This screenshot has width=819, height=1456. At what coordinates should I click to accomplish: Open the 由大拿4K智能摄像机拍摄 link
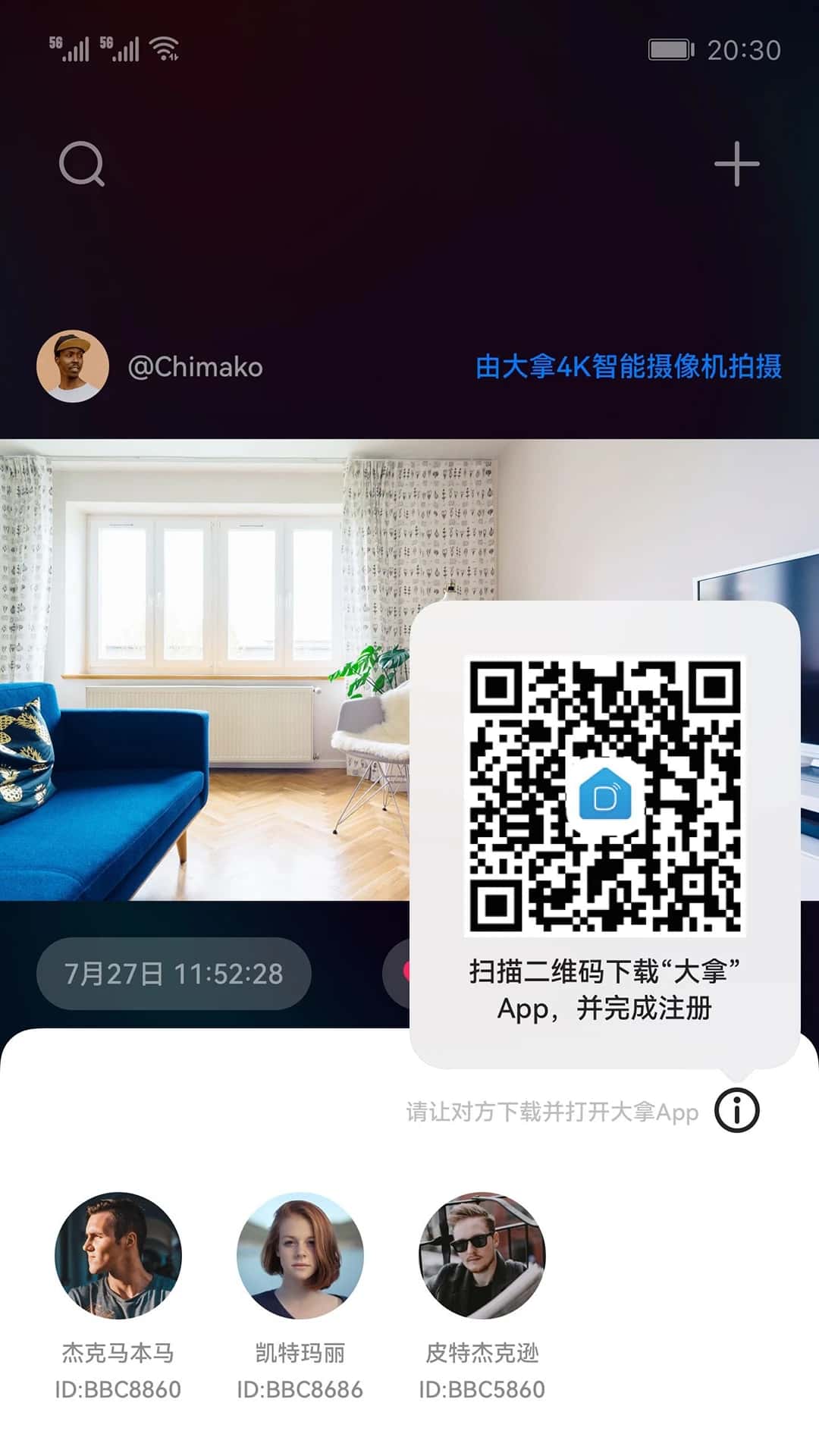tap(628, 367)
